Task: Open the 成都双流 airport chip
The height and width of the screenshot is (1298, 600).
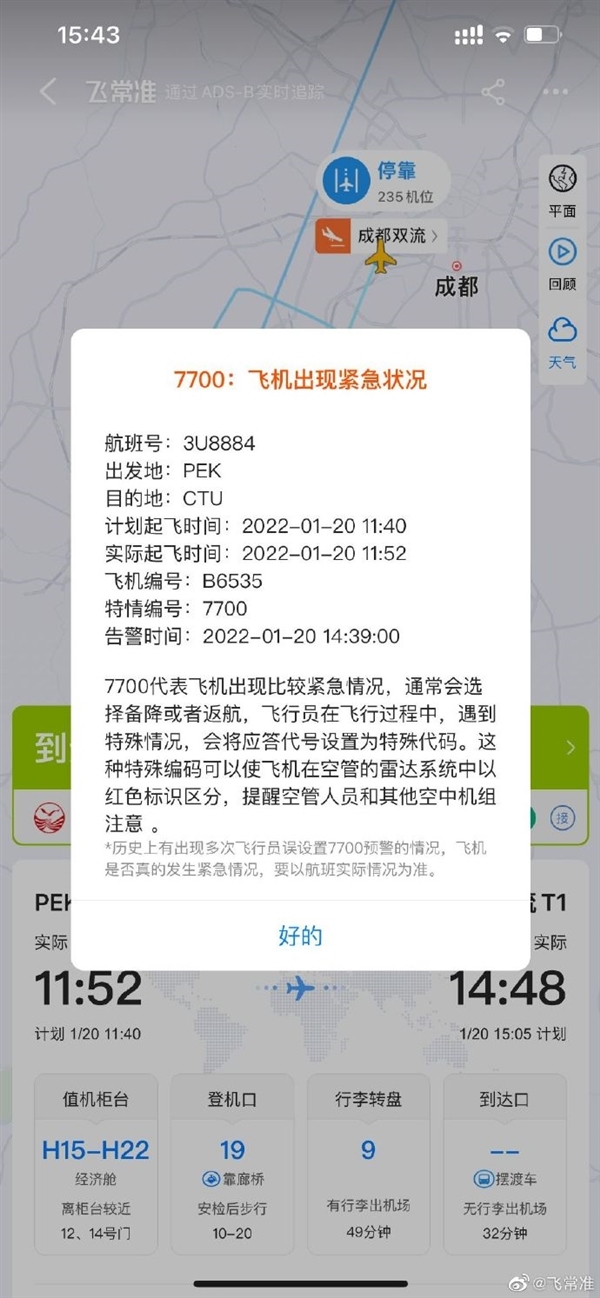Action: click(378, 236)
